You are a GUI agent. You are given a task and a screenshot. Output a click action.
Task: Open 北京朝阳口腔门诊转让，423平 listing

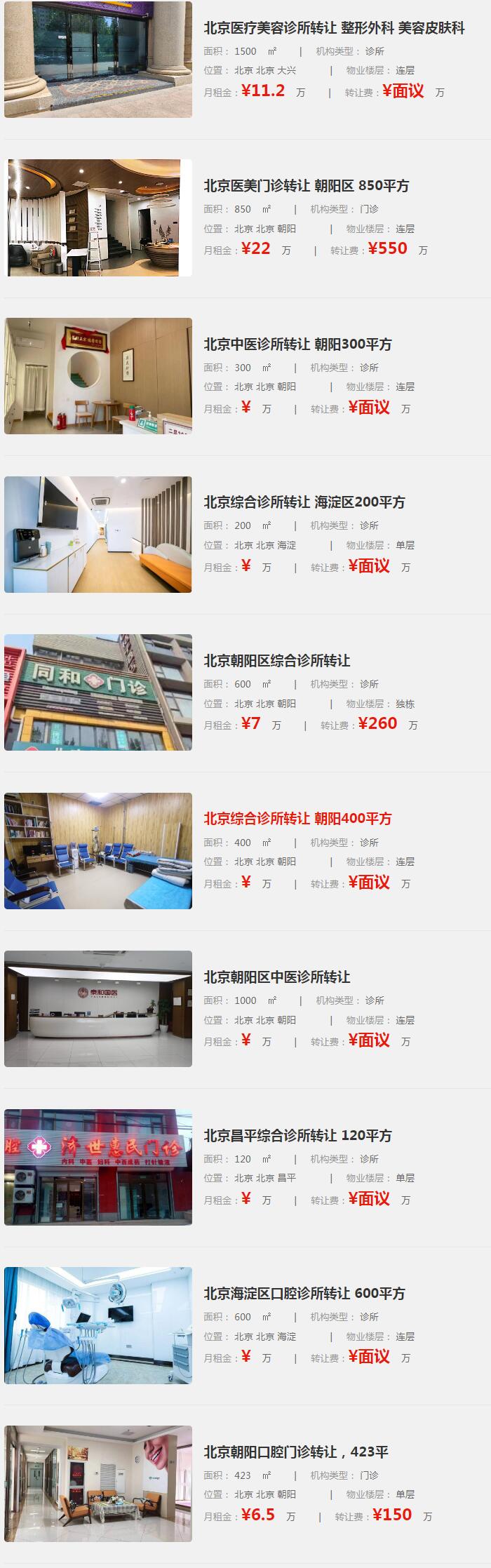click(x=295, y=1452)
